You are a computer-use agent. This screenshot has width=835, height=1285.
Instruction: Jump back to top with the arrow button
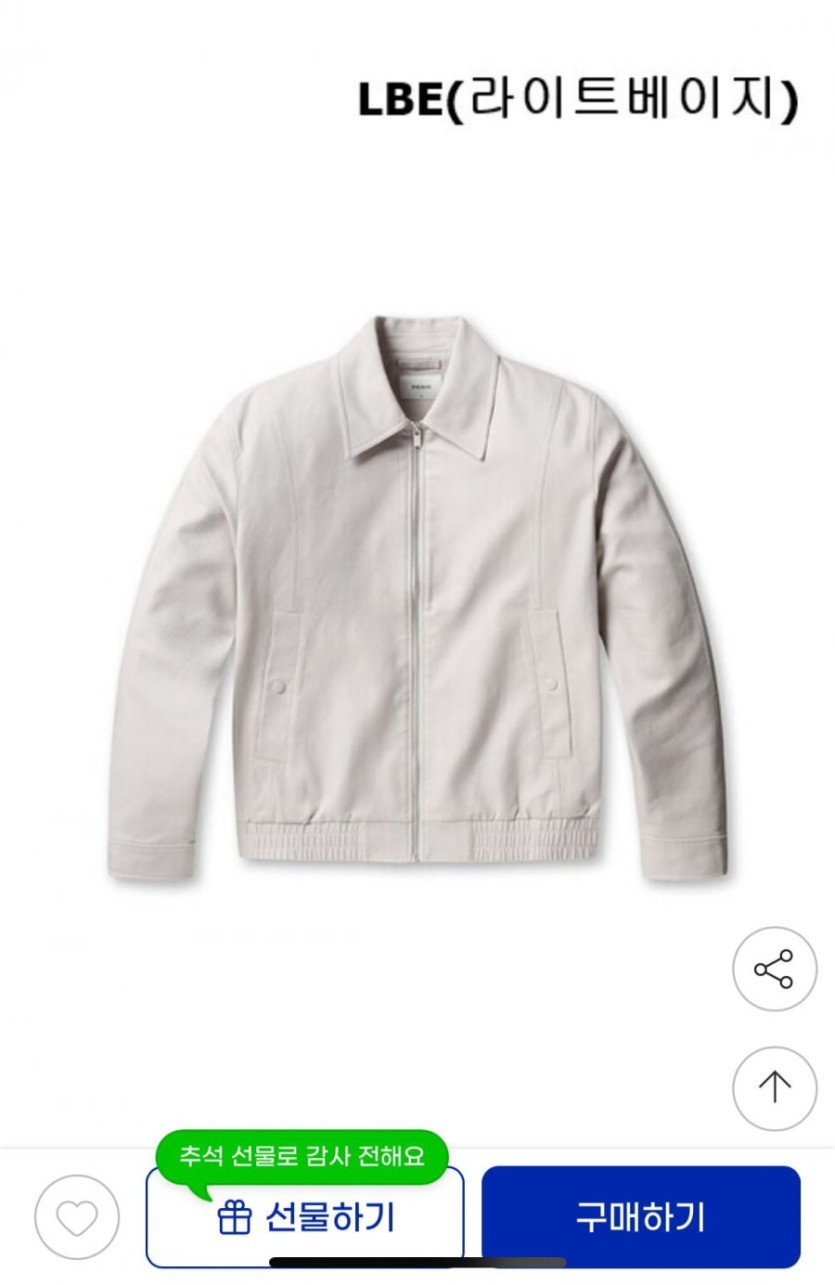click(774, 1087)
